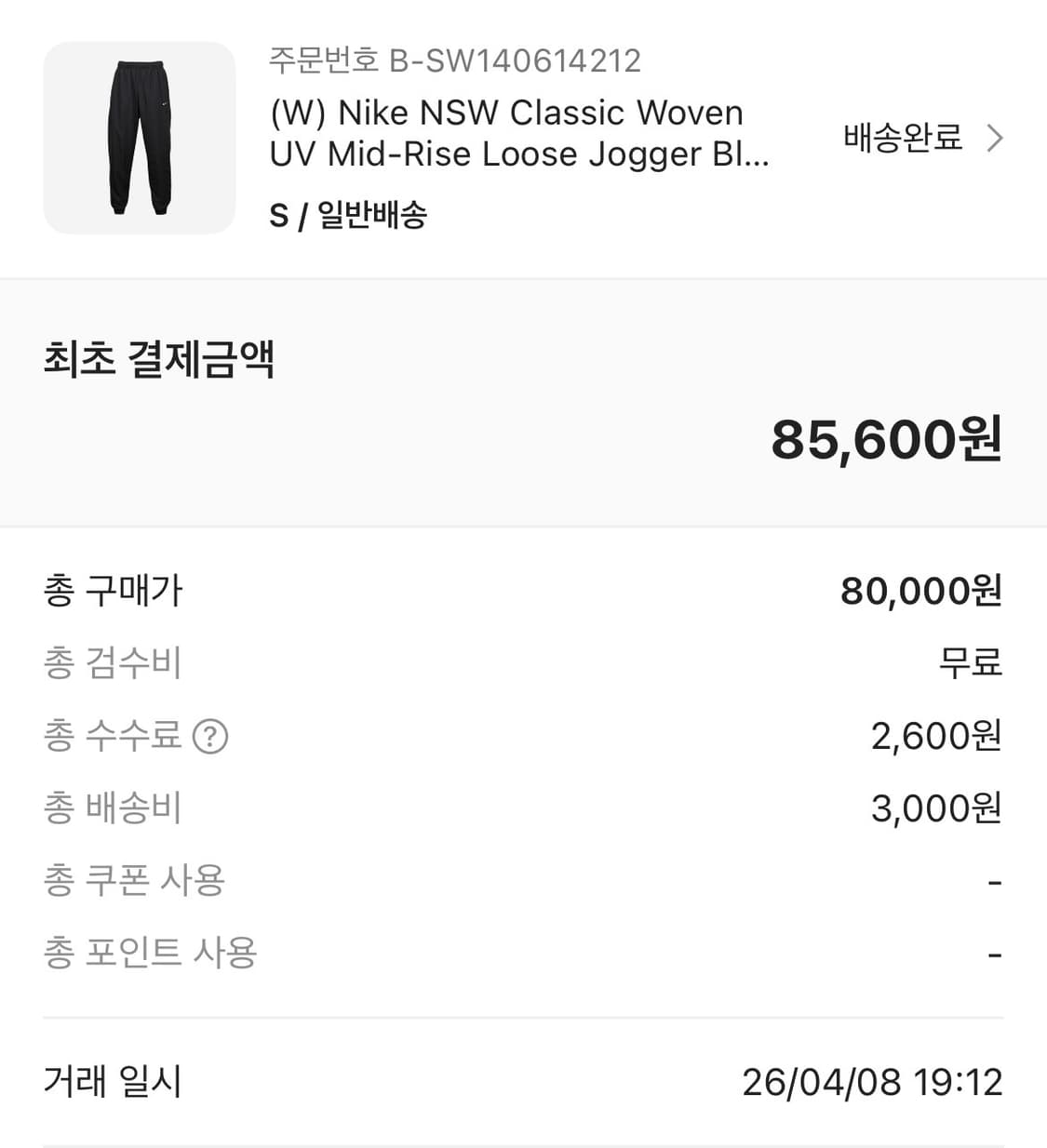Select the 2,600원 fee amount
Screen dimensions: 1047x1148
(x=933, y=736)
